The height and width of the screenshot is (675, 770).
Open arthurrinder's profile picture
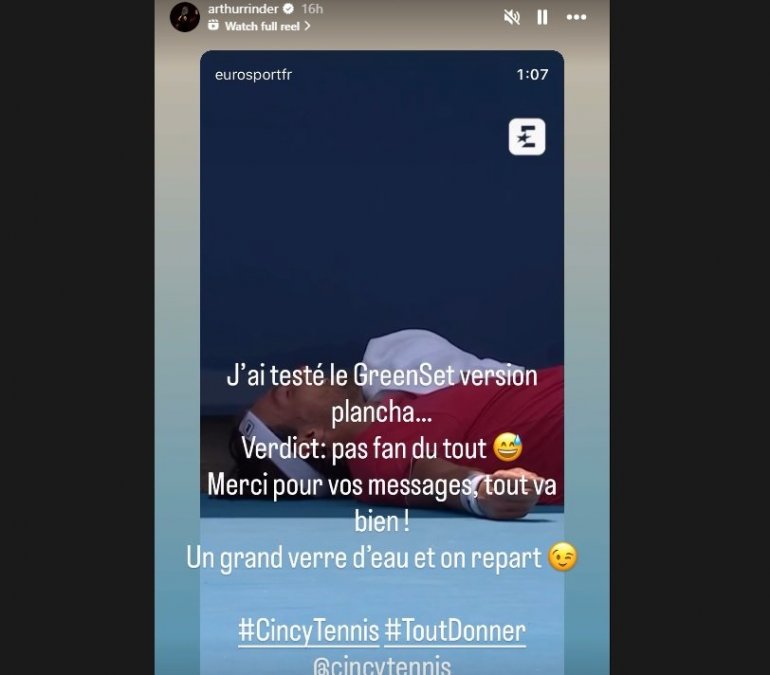[x=185, y=17]
